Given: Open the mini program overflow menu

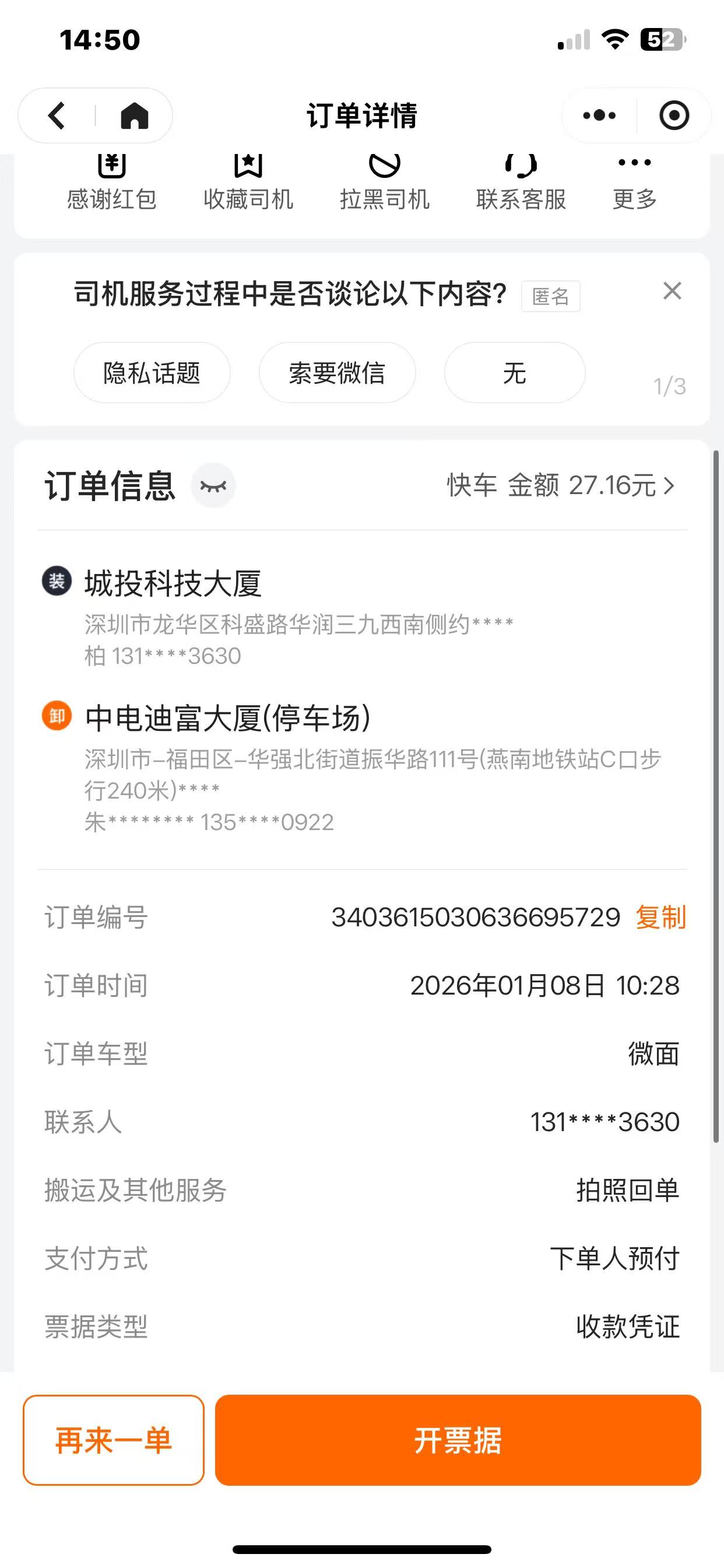Looking at the screenshot, I should [599, 116].
